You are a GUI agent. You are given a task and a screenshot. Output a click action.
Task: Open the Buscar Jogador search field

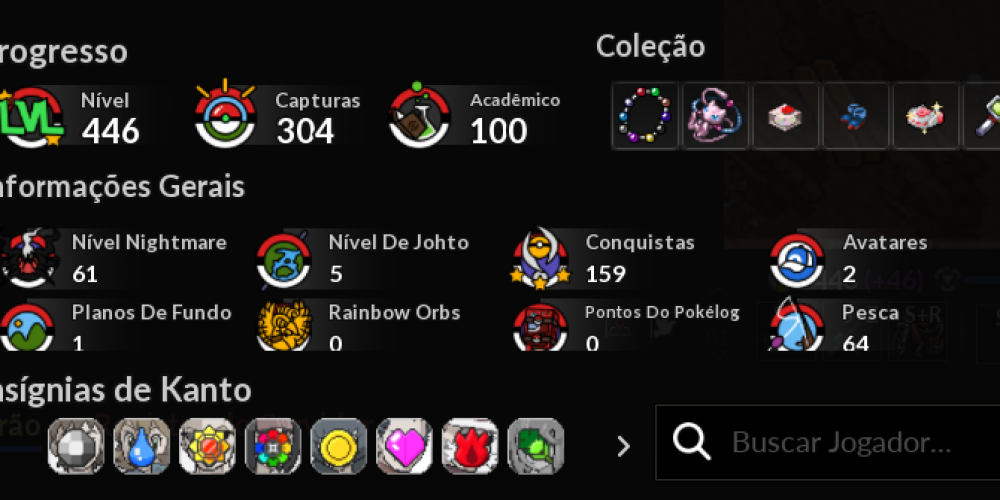pos(840,442)
